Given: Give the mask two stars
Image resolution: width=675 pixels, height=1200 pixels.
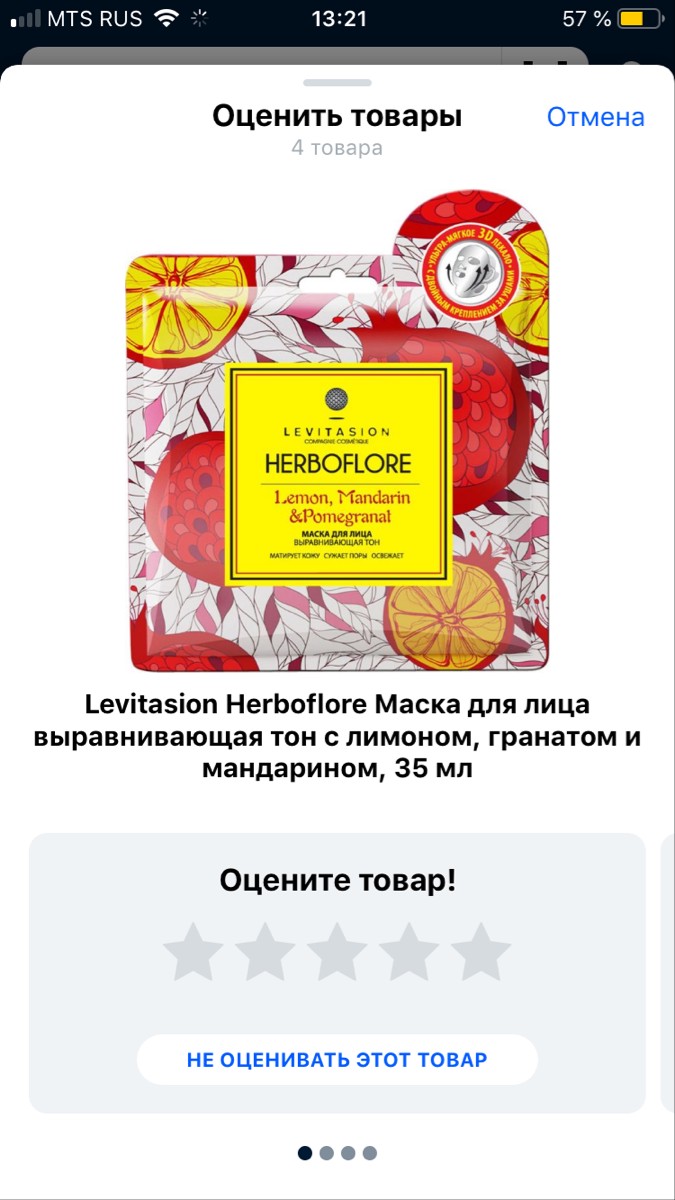Looking at the screenshot, I should pyautogui.click(x=265, y=952).
